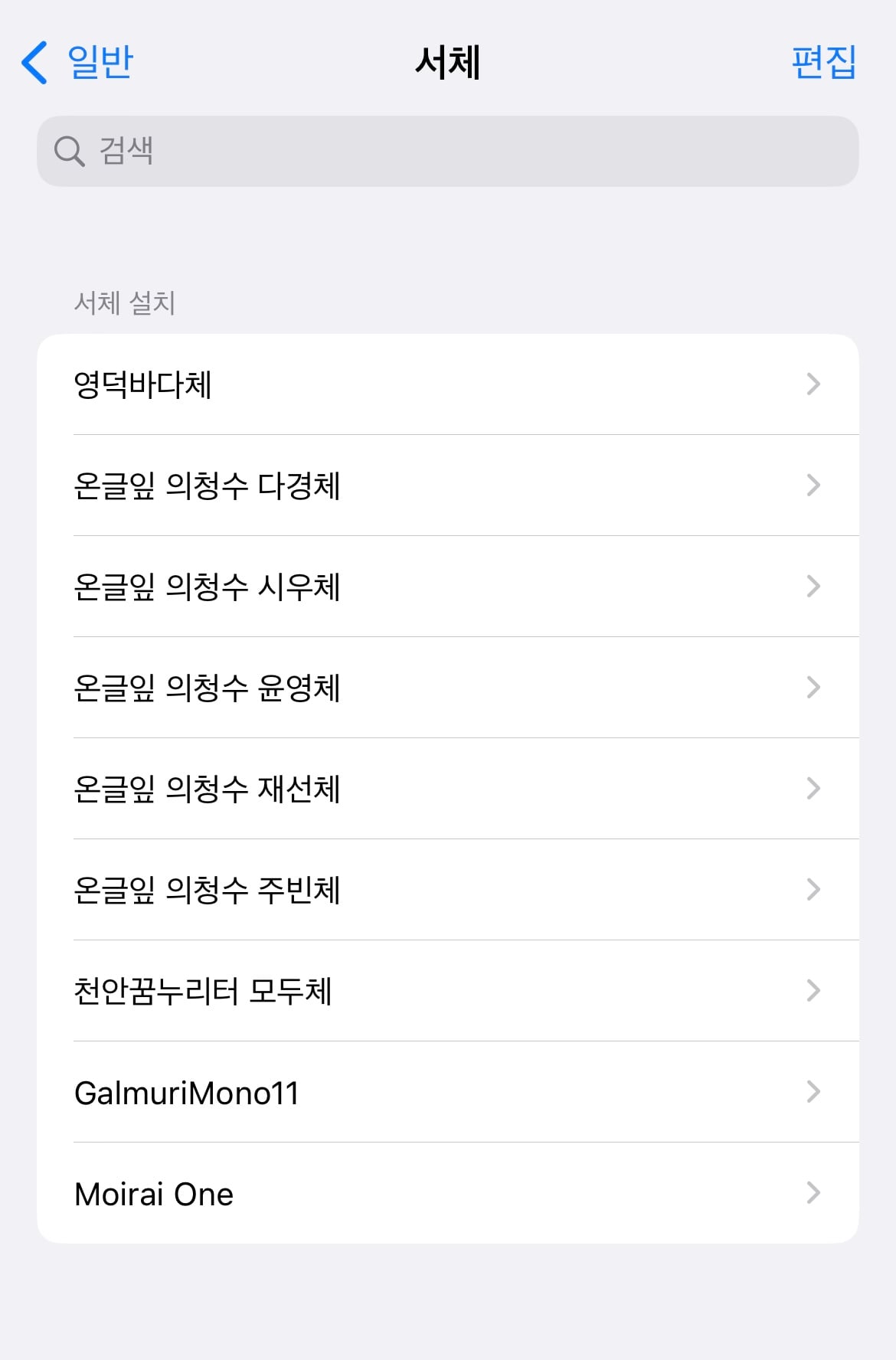Open 온글잎 의청수 재선체 entry
This screenshot has height=1360, width=896.
[x=447, y=789]
